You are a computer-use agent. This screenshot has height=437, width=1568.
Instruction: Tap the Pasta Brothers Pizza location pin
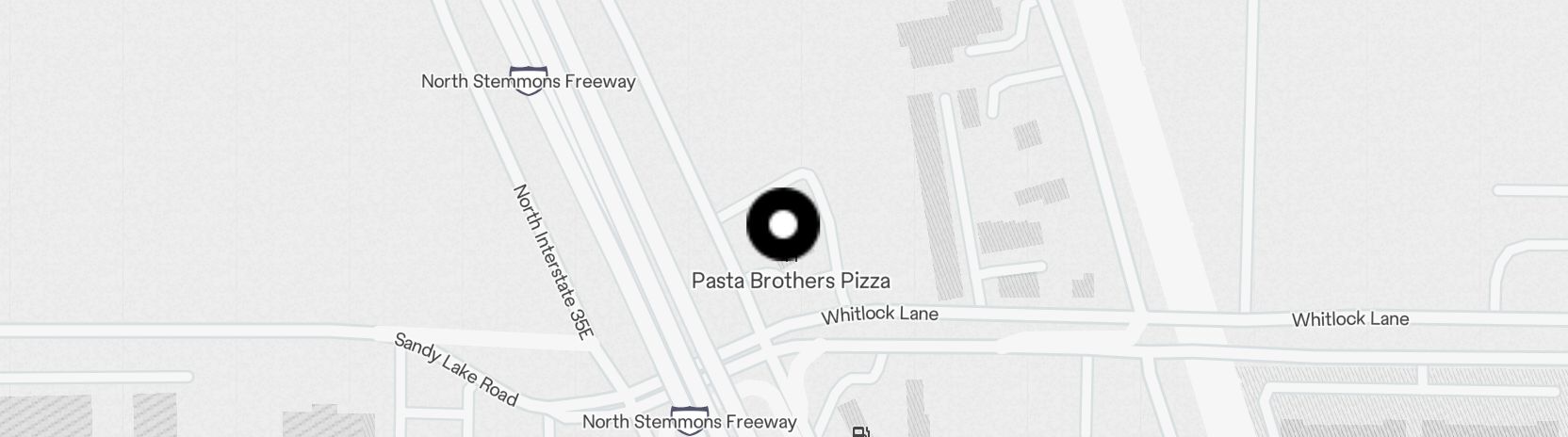(783, 225)
